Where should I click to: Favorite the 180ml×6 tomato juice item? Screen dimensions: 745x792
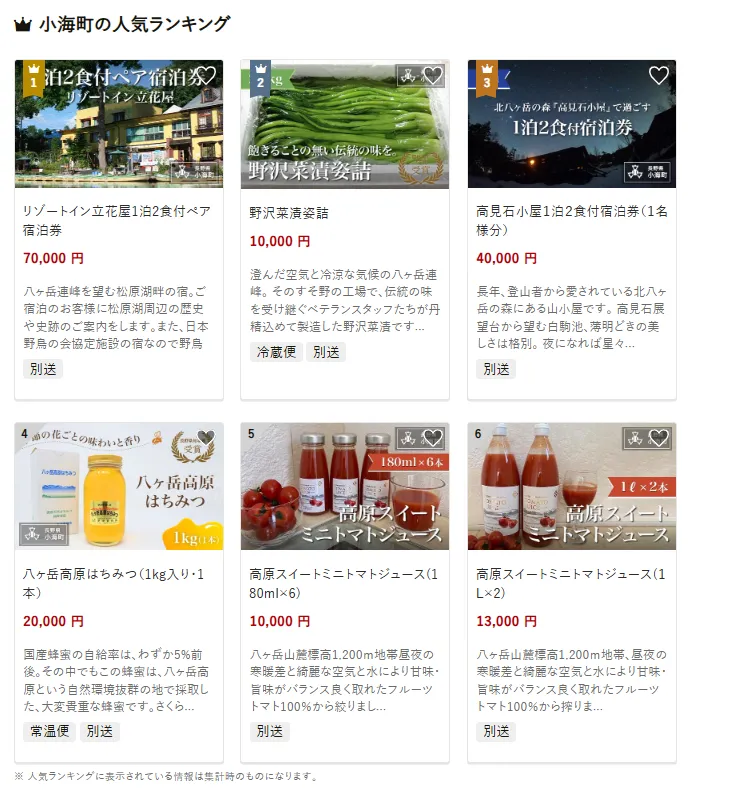click(432, 438)
